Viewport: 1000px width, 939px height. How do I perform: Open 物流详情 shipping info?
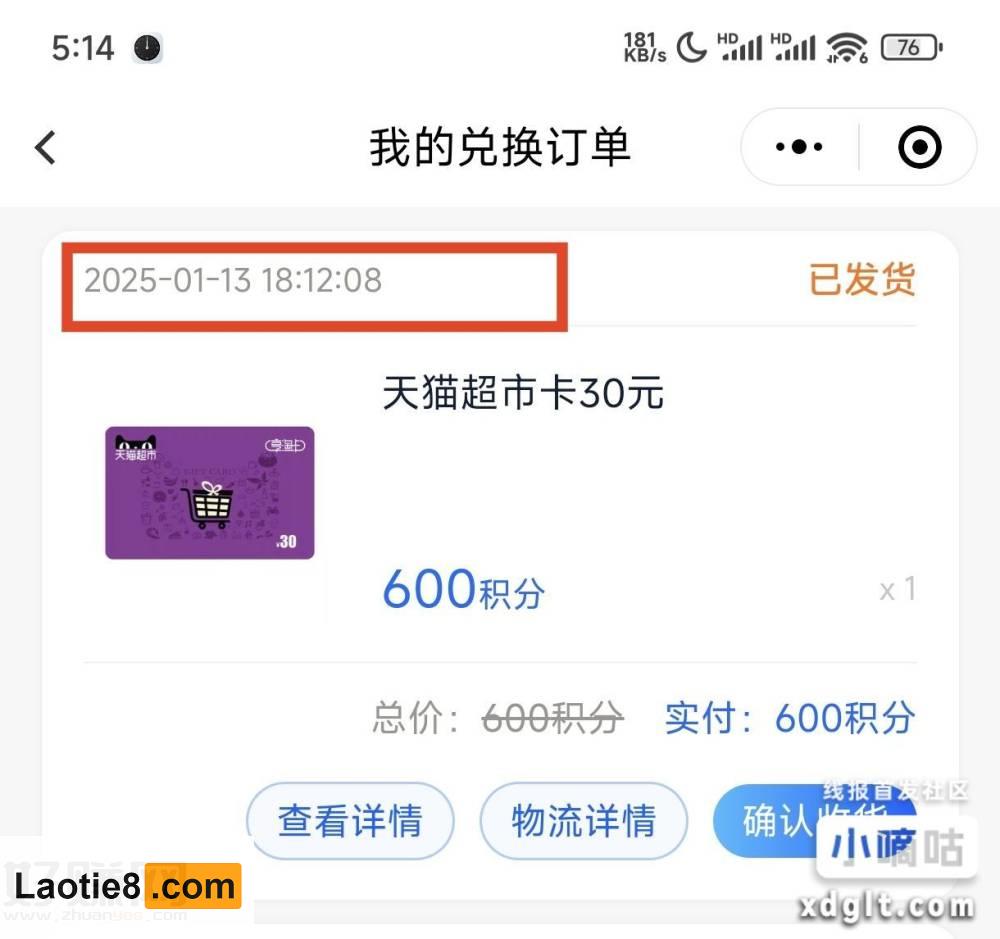584,821
